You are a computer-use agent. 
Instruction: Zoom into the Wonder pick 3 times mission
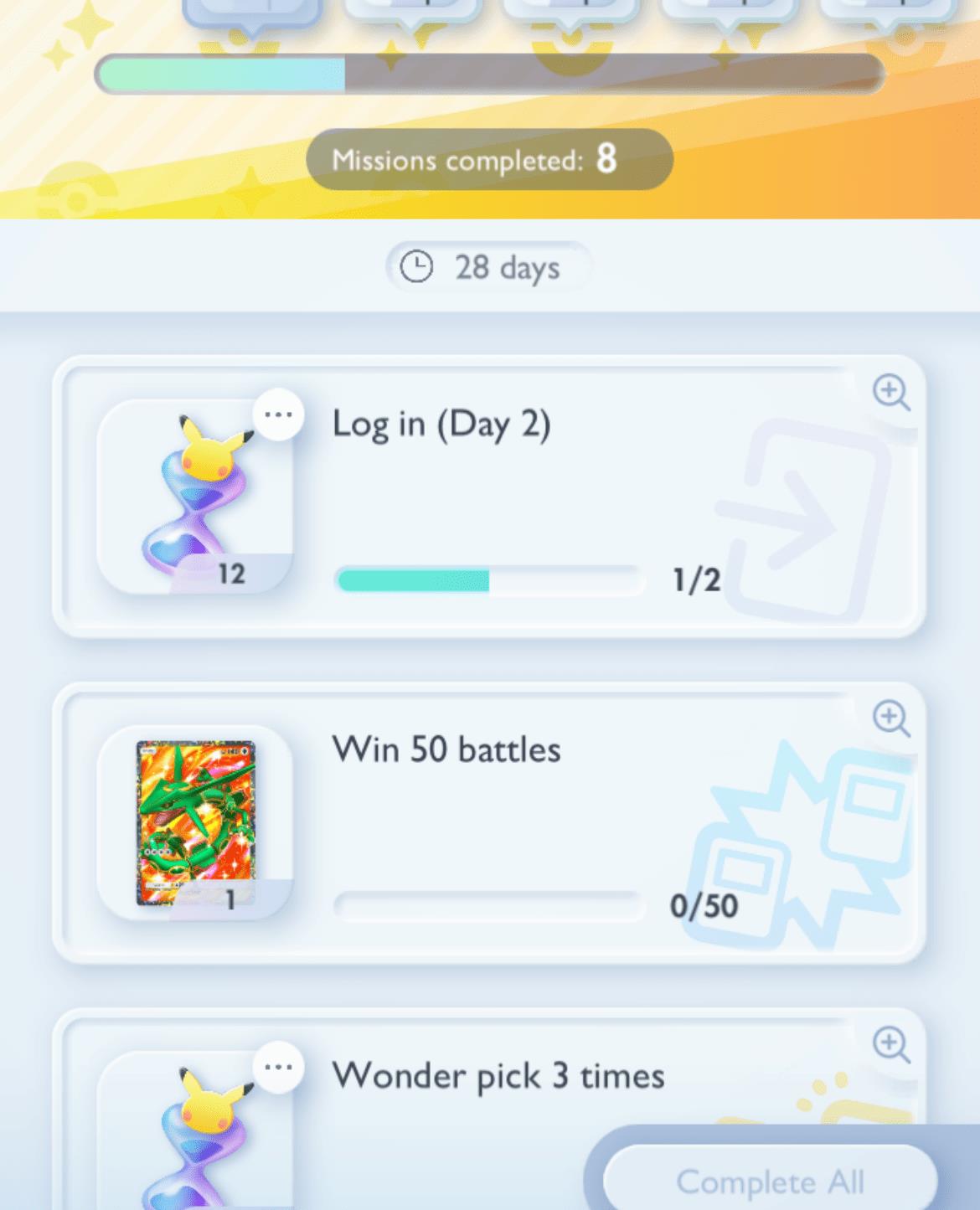890,1043
